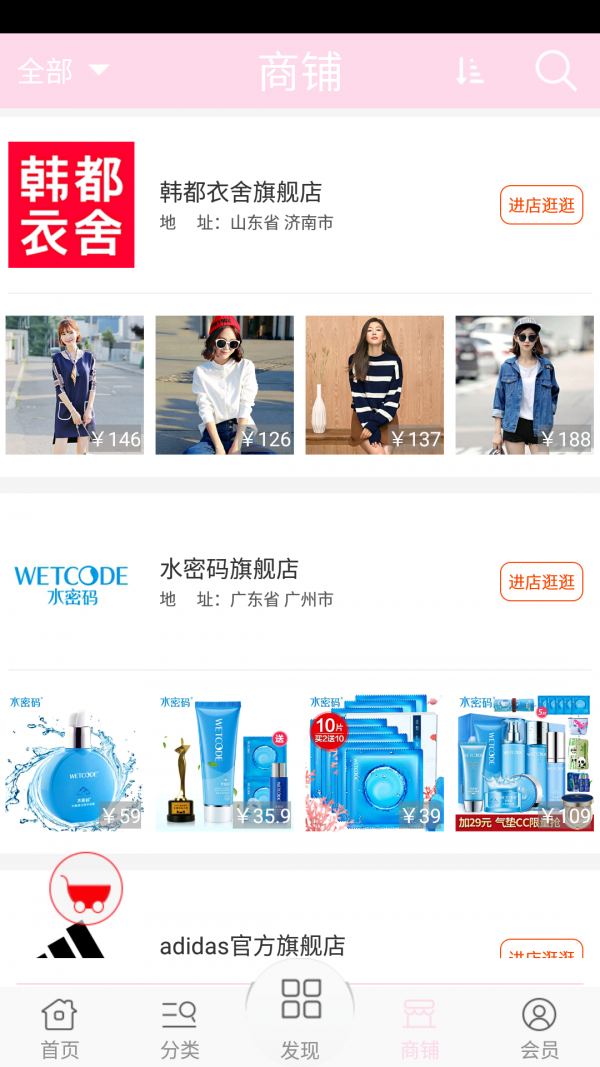Open the ¥39 face mask product
Viewport: 600px width, 1067px height.
coord(375,762)
